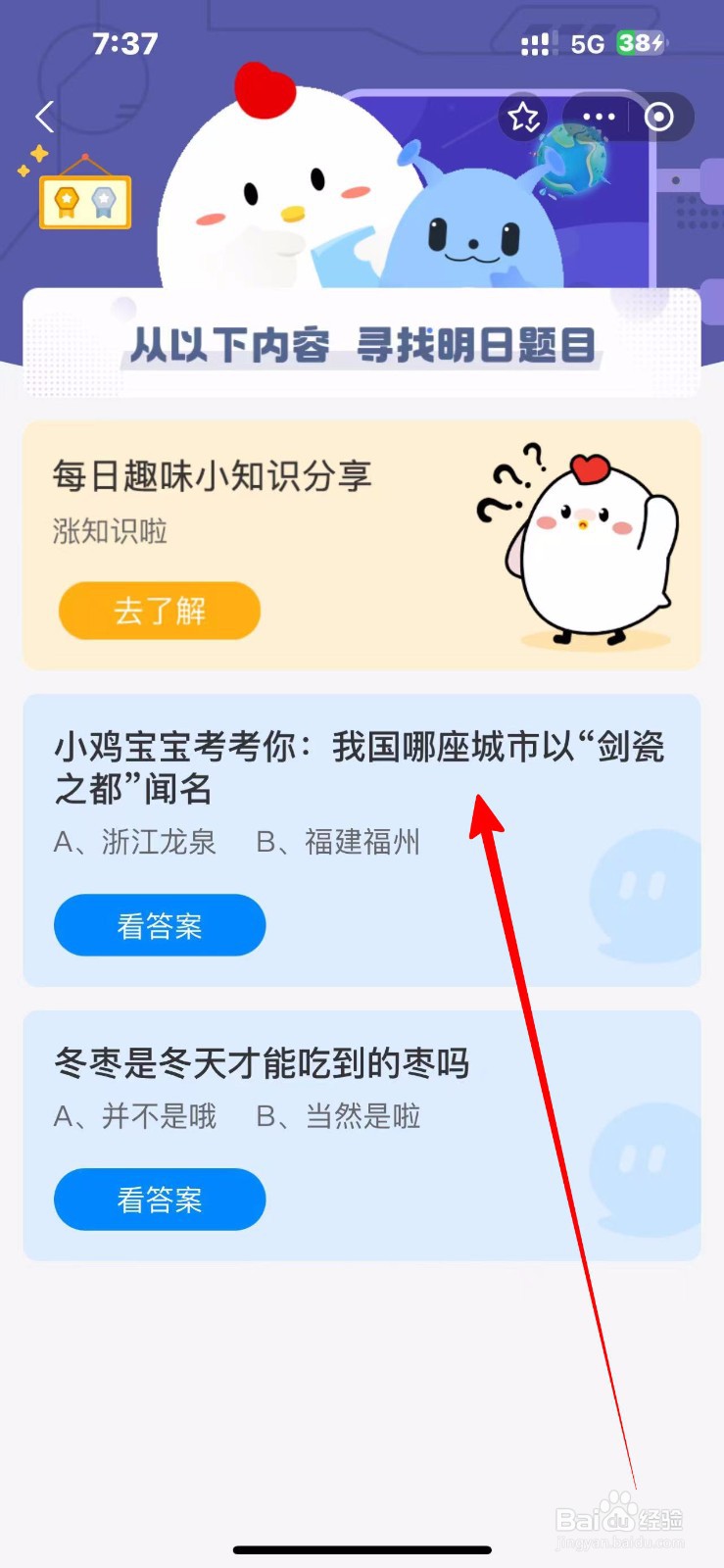Image resolution: width=724 pixels, height=1568 pixels.
Task: Select option A 并不是哦
Action: point(135,1117)
